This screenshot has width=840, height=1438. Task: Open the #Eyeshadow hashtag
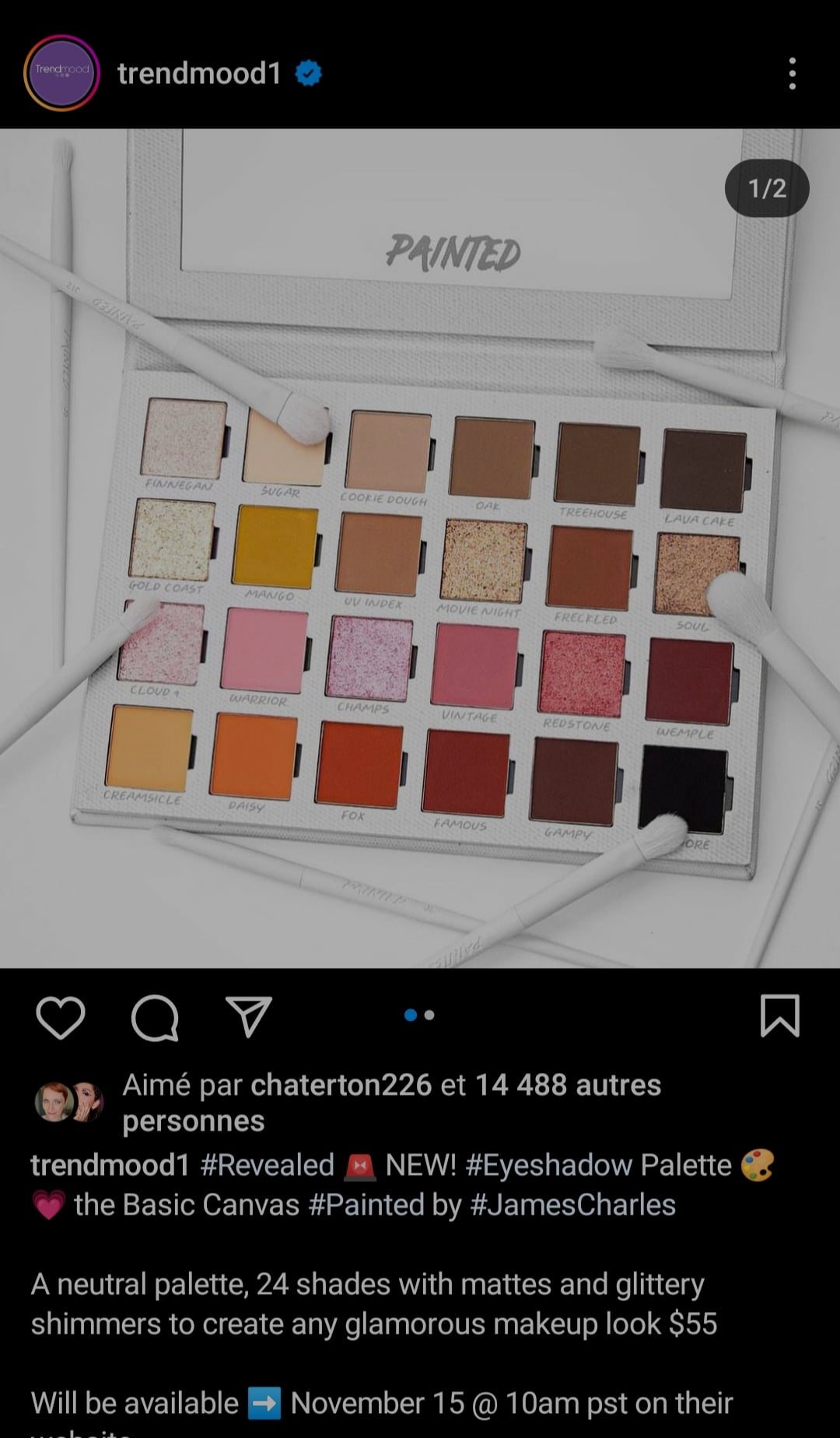pyautogui.click(x=548, y=1165)
